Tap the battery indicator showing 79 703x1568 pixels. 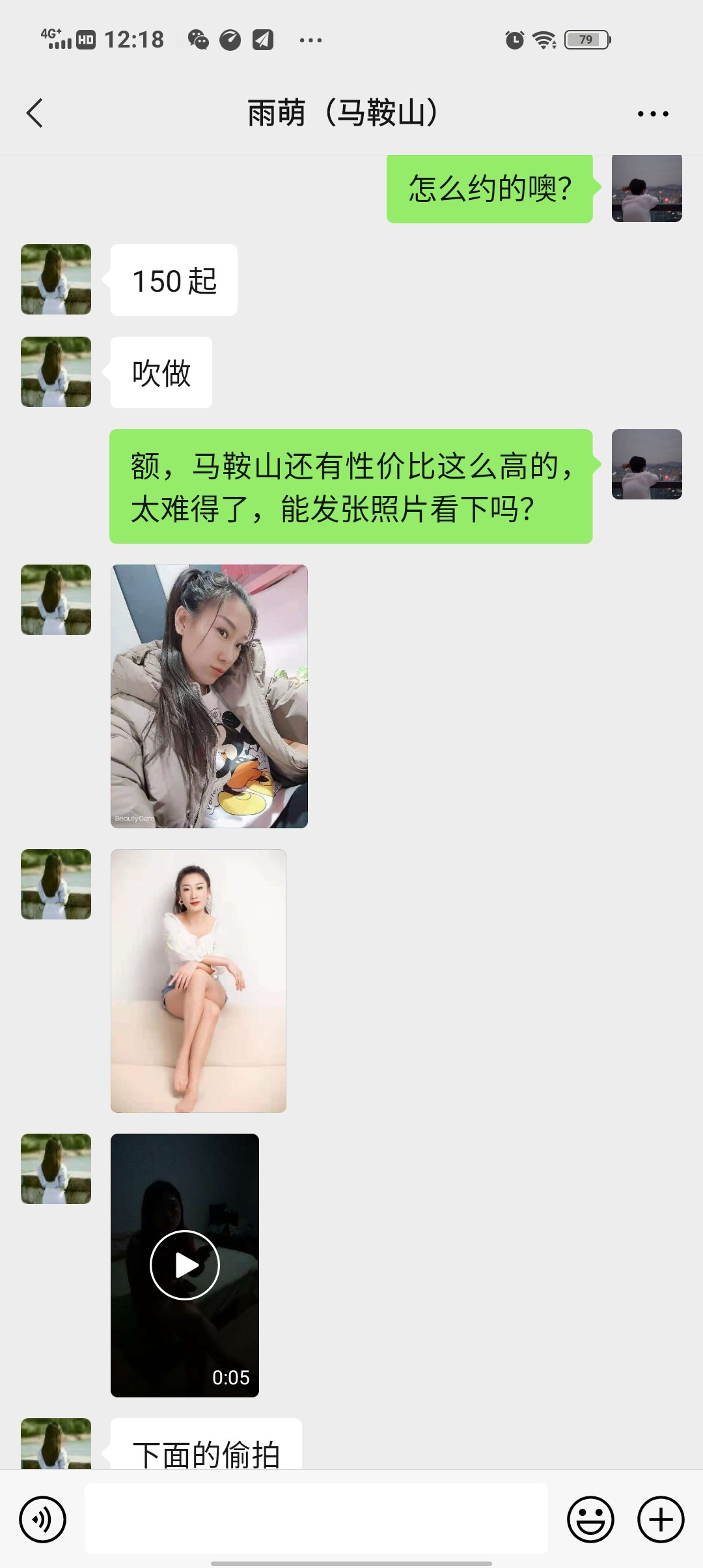click(585, 40)
